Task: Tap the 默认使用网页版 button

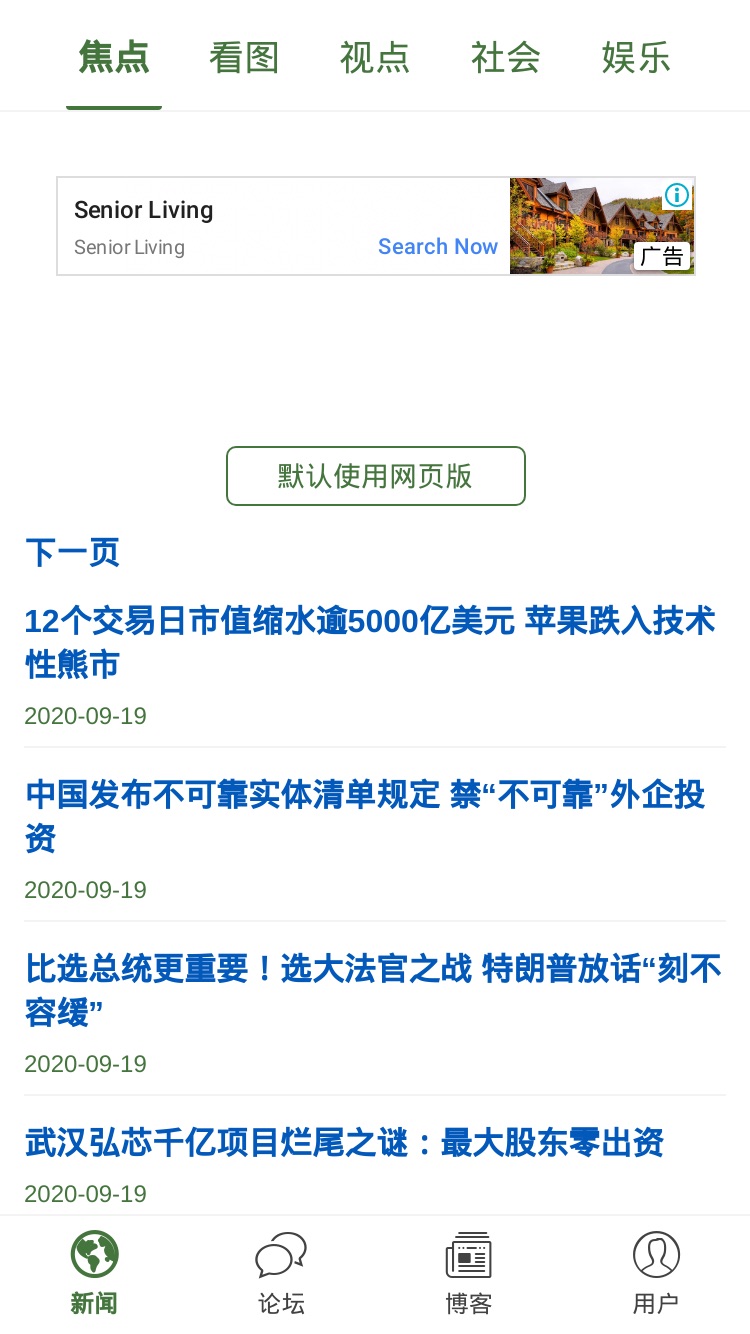Action: point(376,476)
